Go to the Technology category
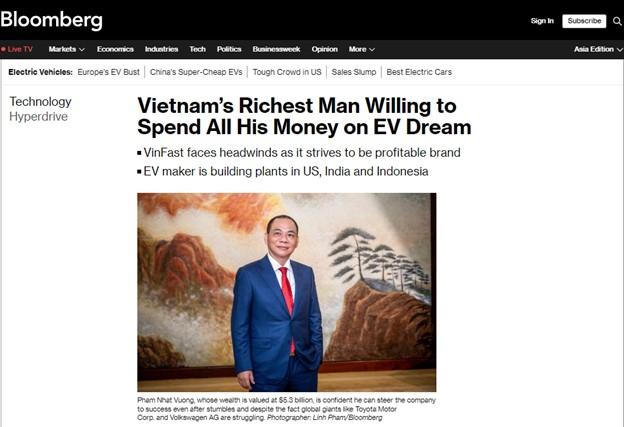624x427 pixels. pyautogui.click(x=40, y=102)
